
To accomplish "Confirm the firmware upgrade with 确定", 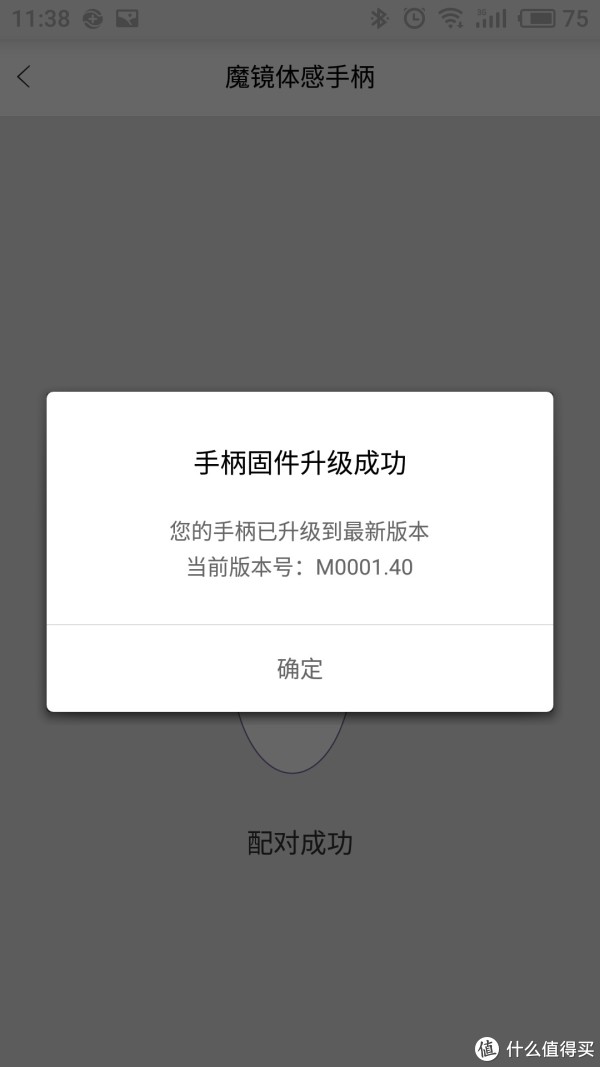I will tap(299, 668).
